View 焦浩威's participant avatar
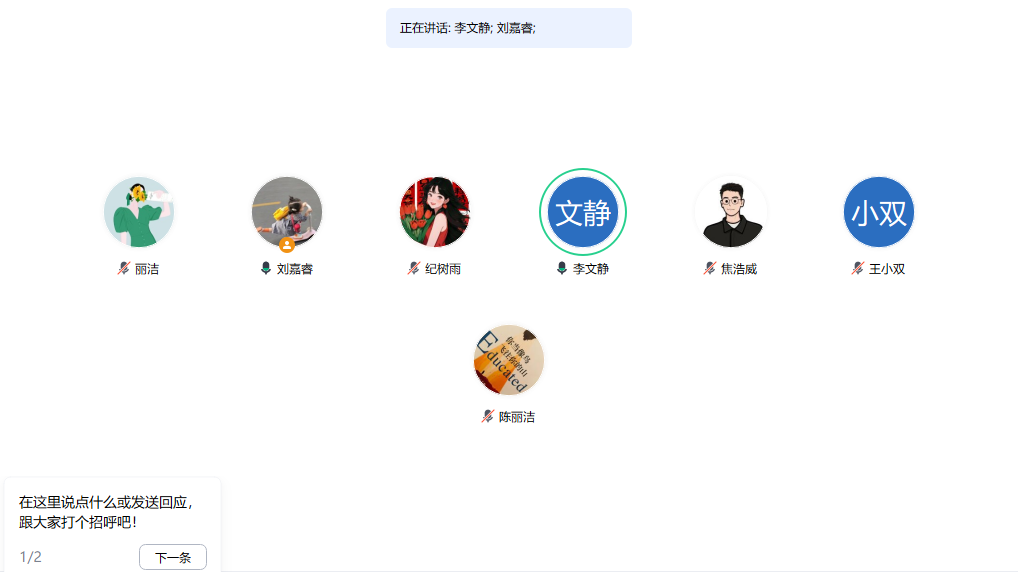The height and width of the screenshot is (572, 1018). [731, 212]
